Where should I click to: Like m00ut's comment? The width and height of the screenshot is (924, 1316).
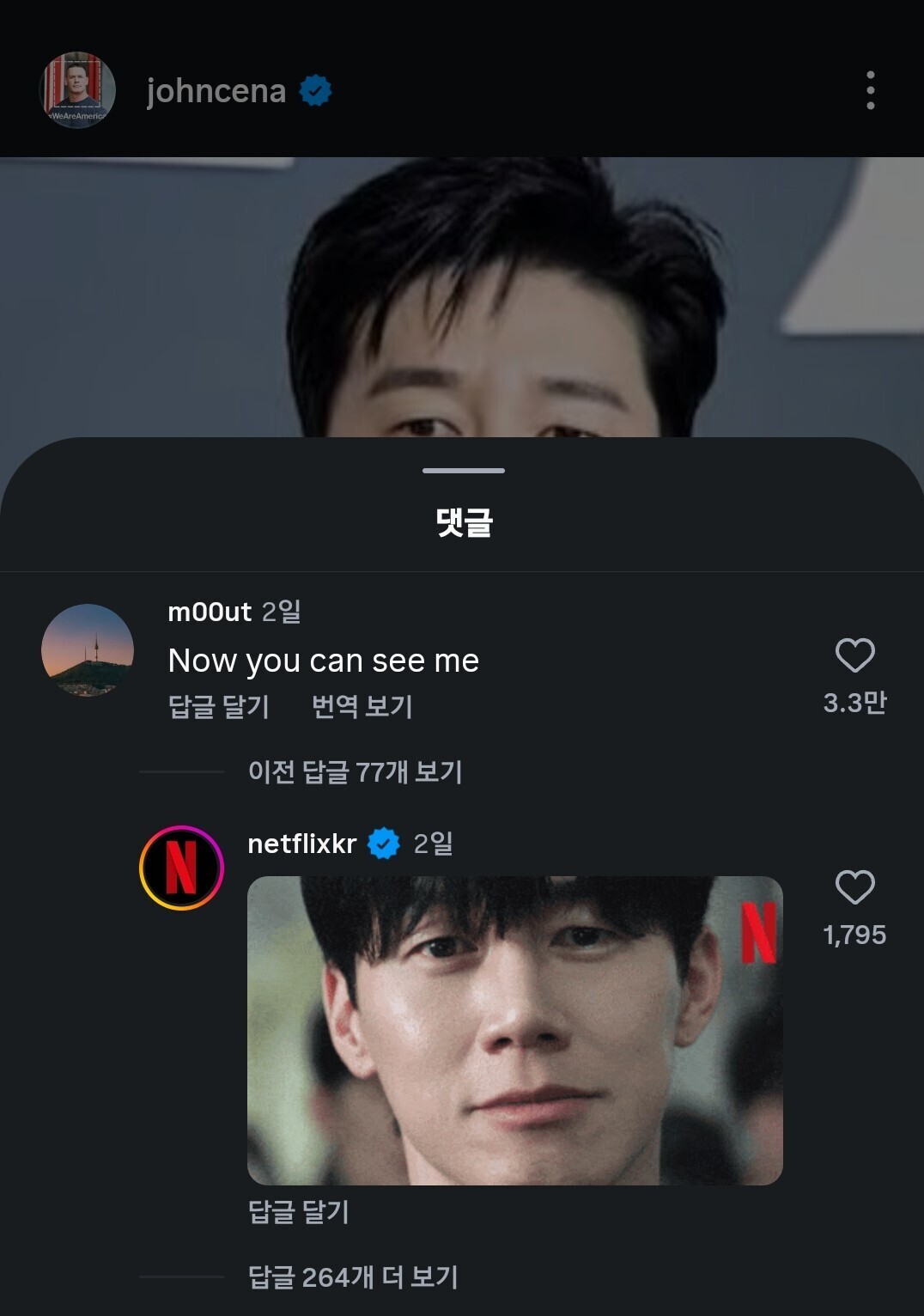tap(854, 655)
